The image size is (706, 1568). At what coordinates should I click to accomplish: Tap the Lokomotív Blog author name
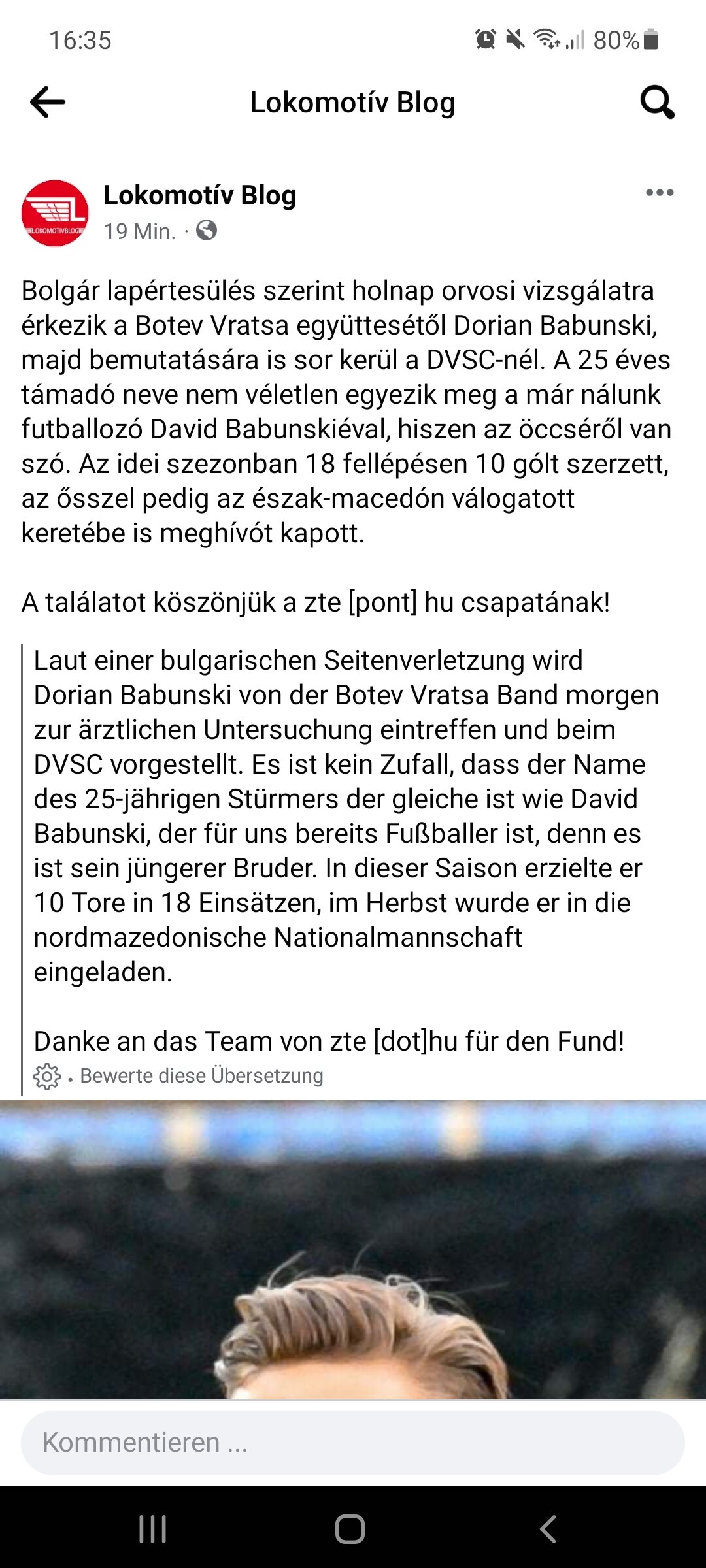[x=200, y=195]
